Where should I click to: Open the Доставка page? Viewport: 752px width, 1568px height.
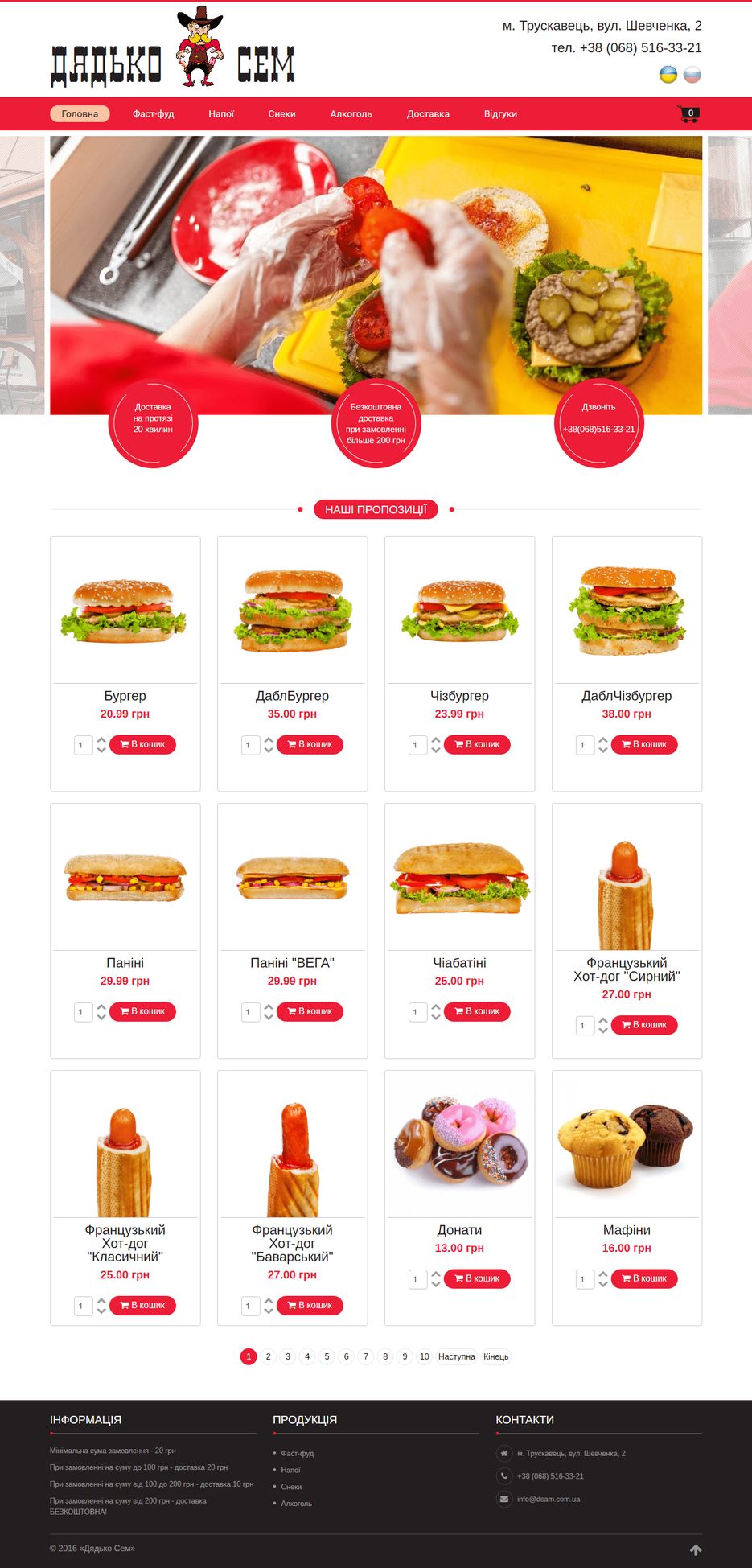coord(428,114)
